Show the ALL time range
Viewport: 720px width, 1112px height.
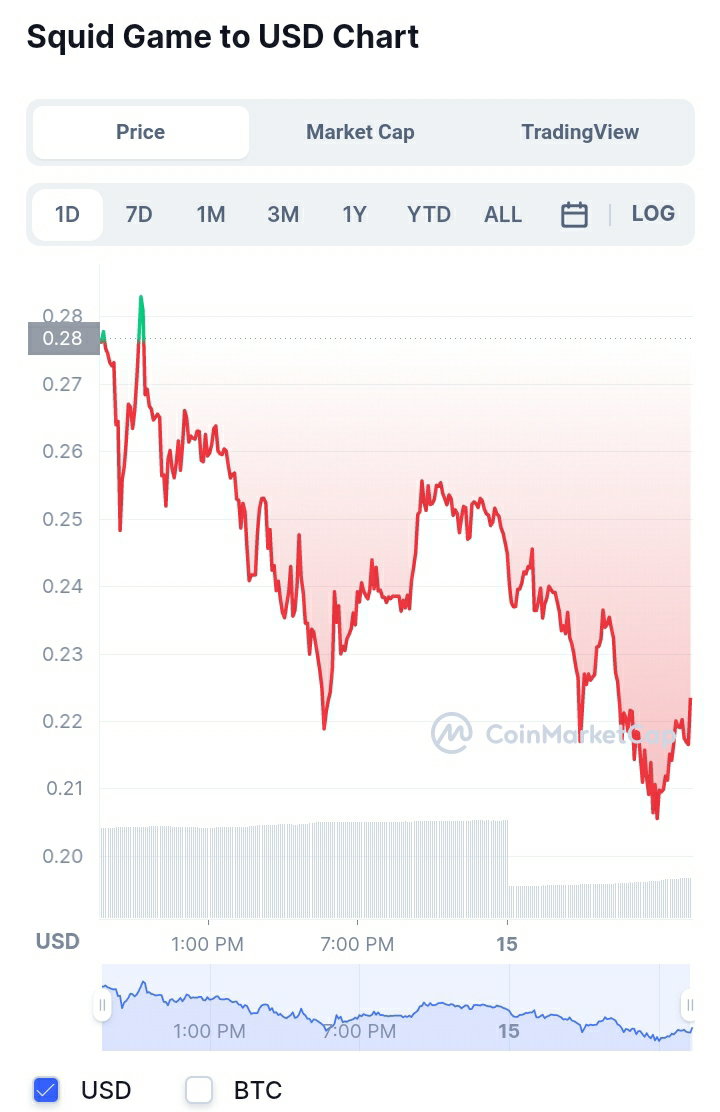(x=503, y=214)
